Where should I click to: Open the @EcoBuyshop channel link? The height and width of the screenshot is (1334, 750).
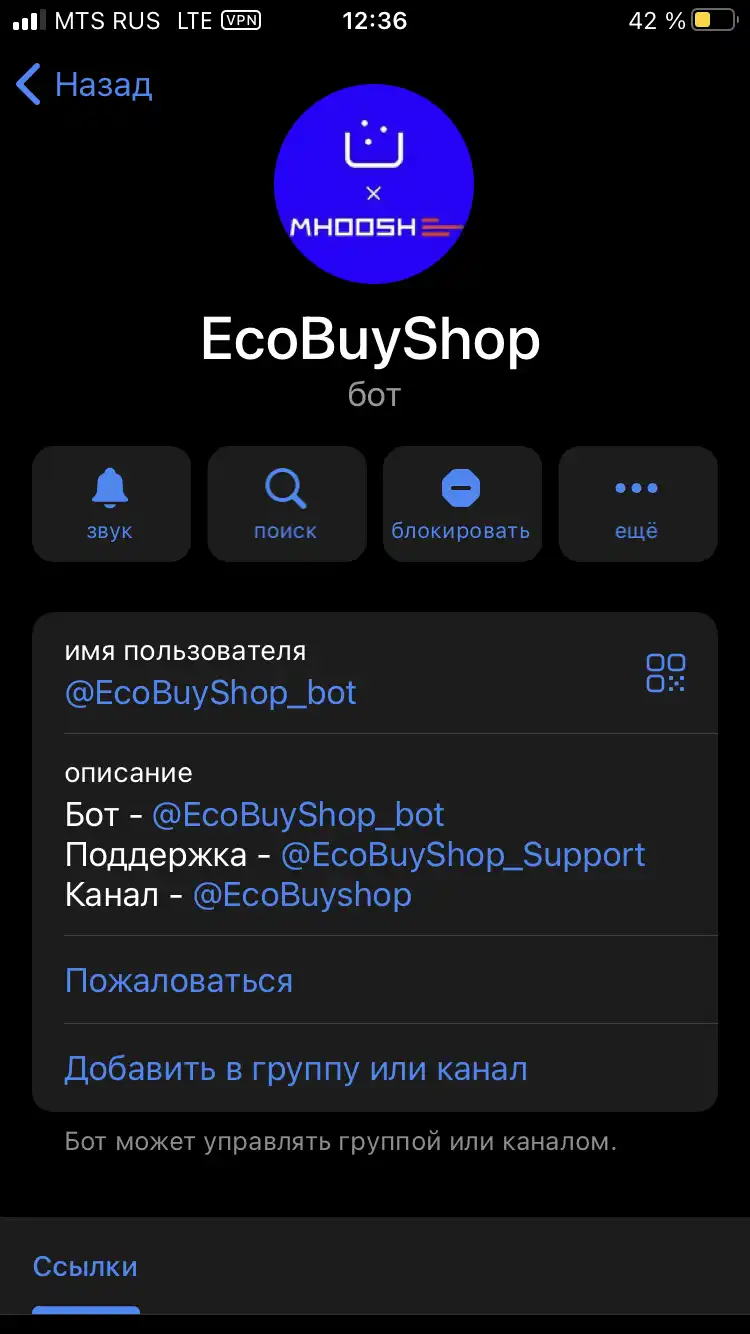302,894
